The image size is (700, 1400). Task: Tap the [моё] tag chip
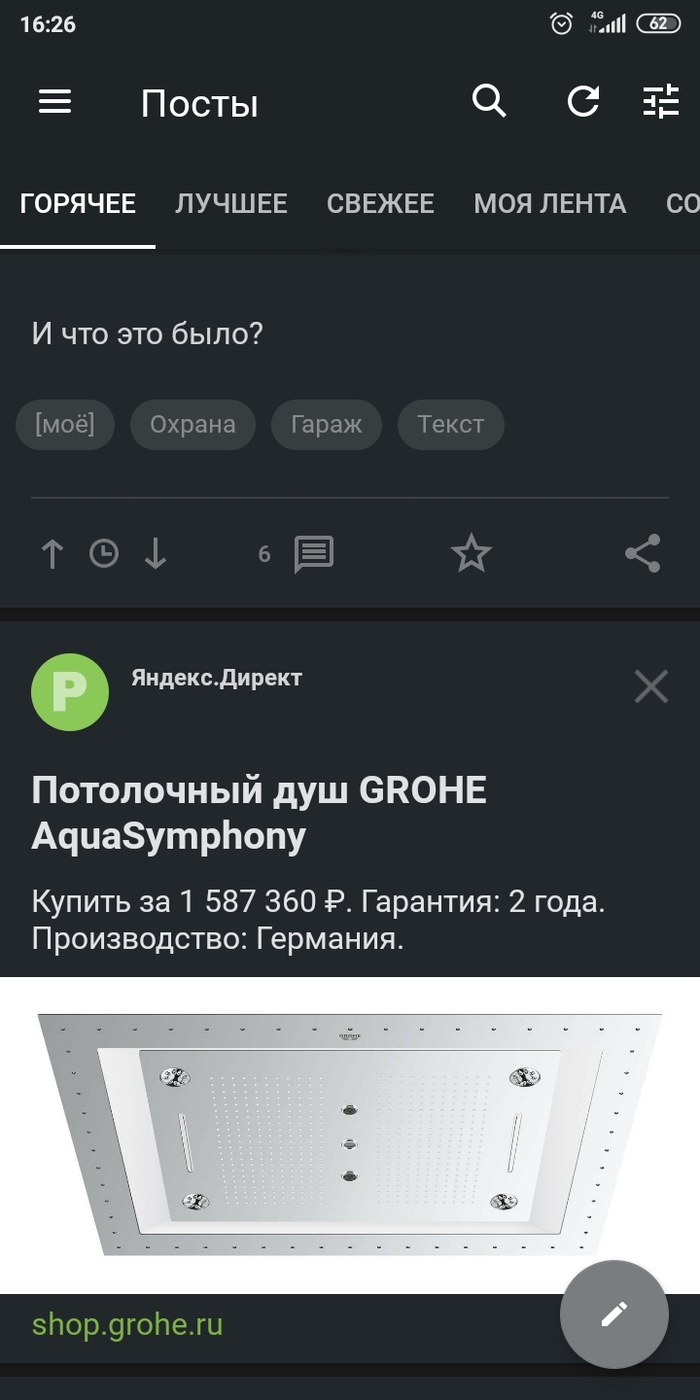point(65,425)
